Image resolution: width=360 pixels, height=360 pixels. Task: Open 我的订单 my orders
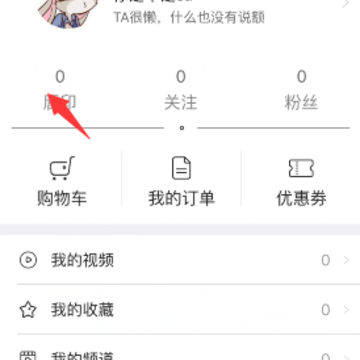tap(181, 182)
